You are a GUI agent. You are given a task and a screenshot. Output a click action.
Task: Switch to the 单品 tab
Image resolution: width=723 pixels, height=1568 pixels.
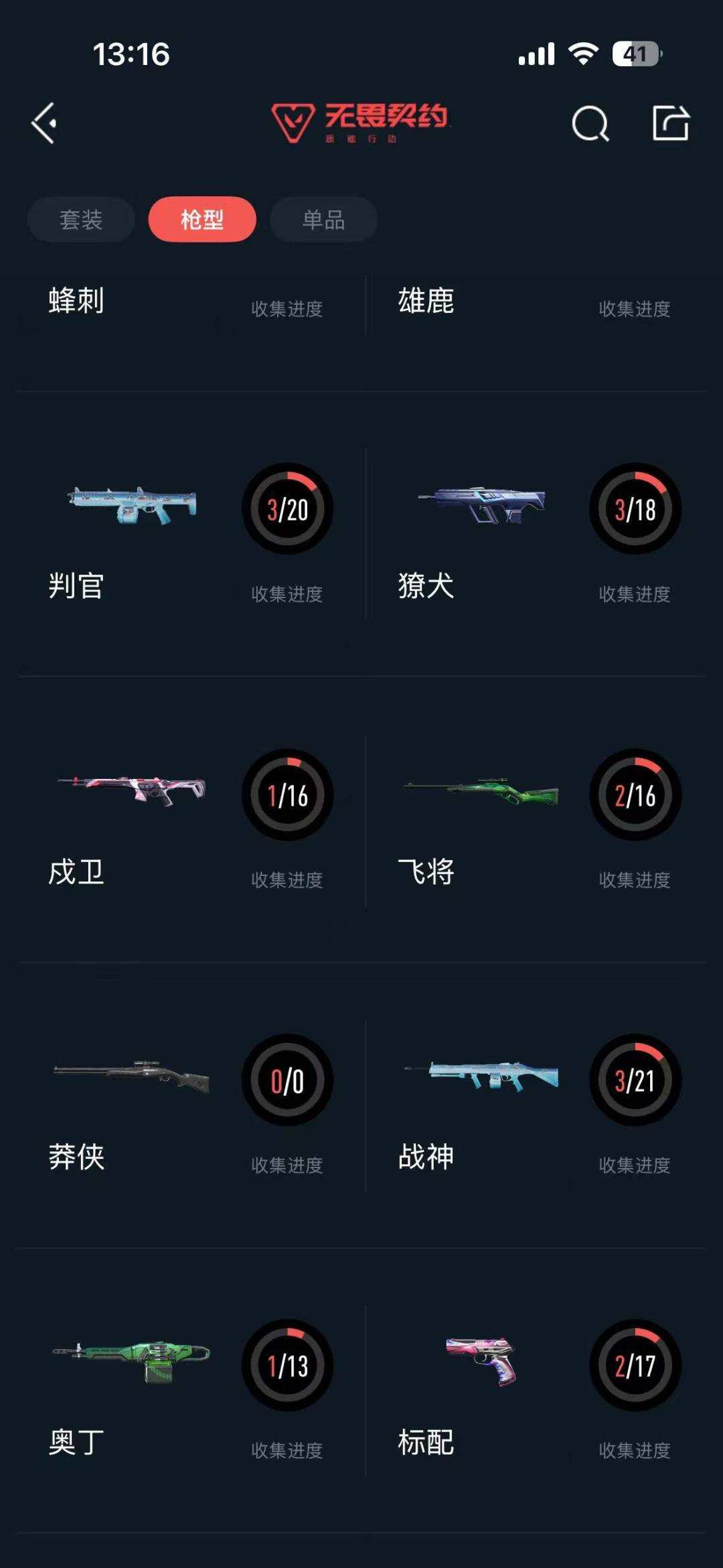click(x=322, y=218)
